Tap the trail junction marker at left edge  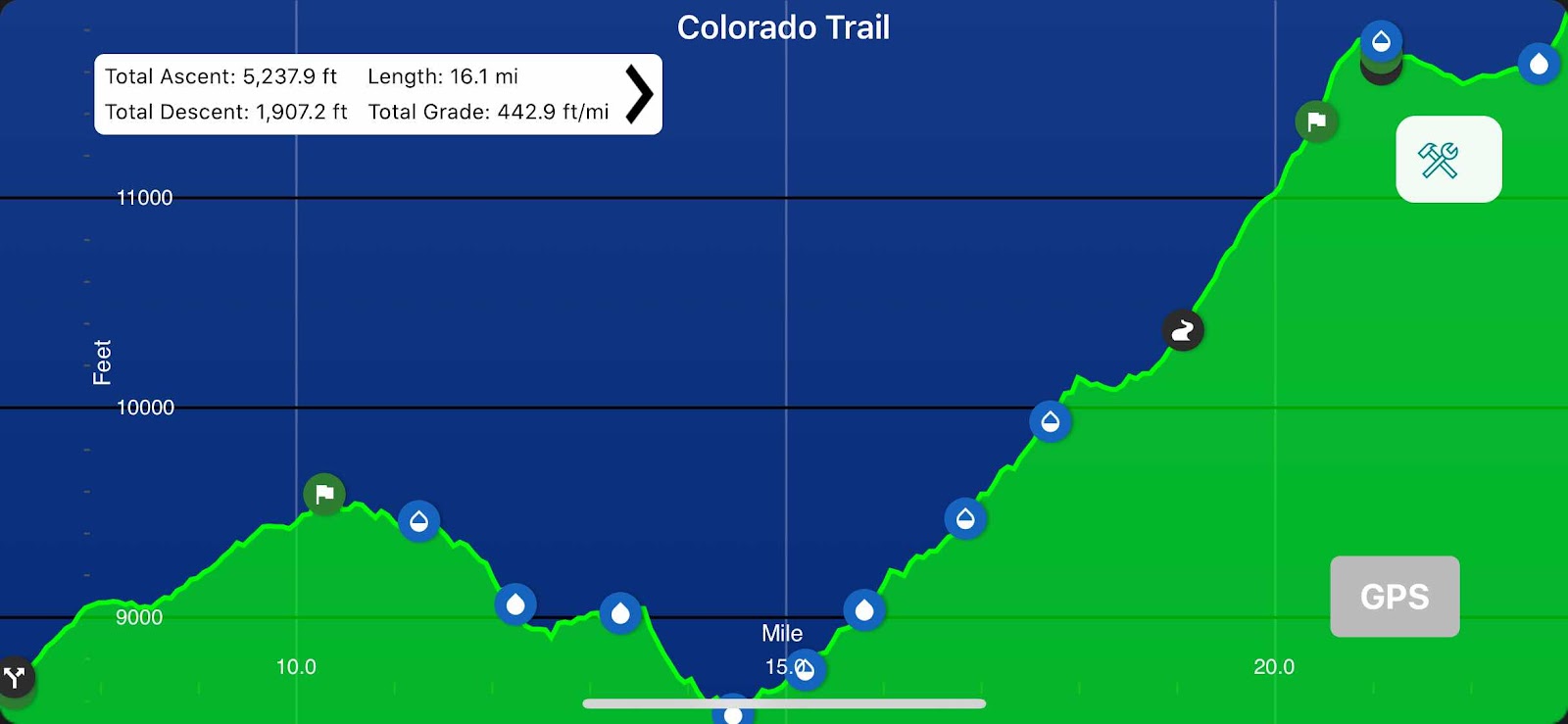click(15, 676)
